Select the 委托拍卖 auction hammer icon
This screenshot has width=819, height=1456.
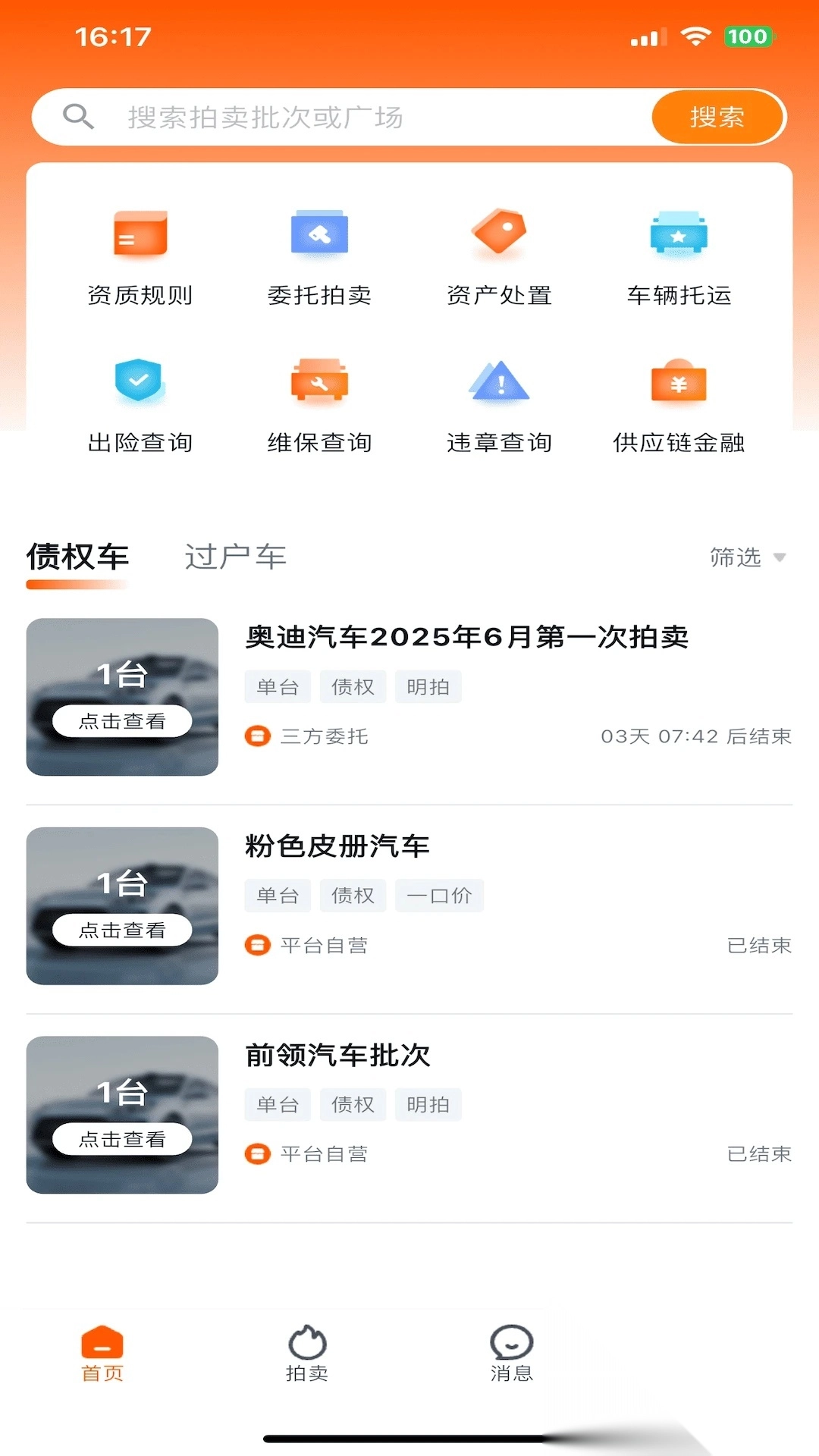tap(320, 234)
